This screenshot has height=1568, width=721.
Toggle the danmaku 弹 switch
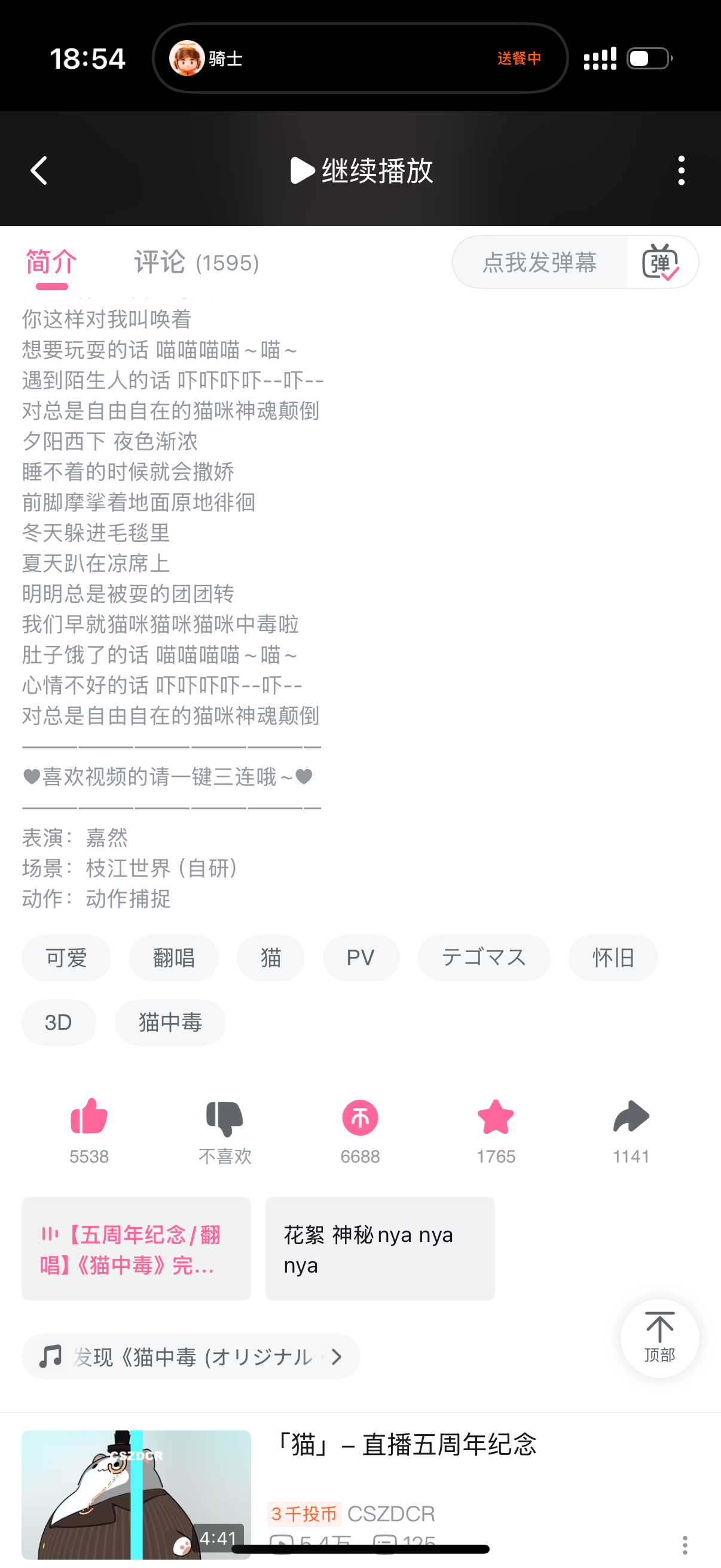[x=661, y=263]
